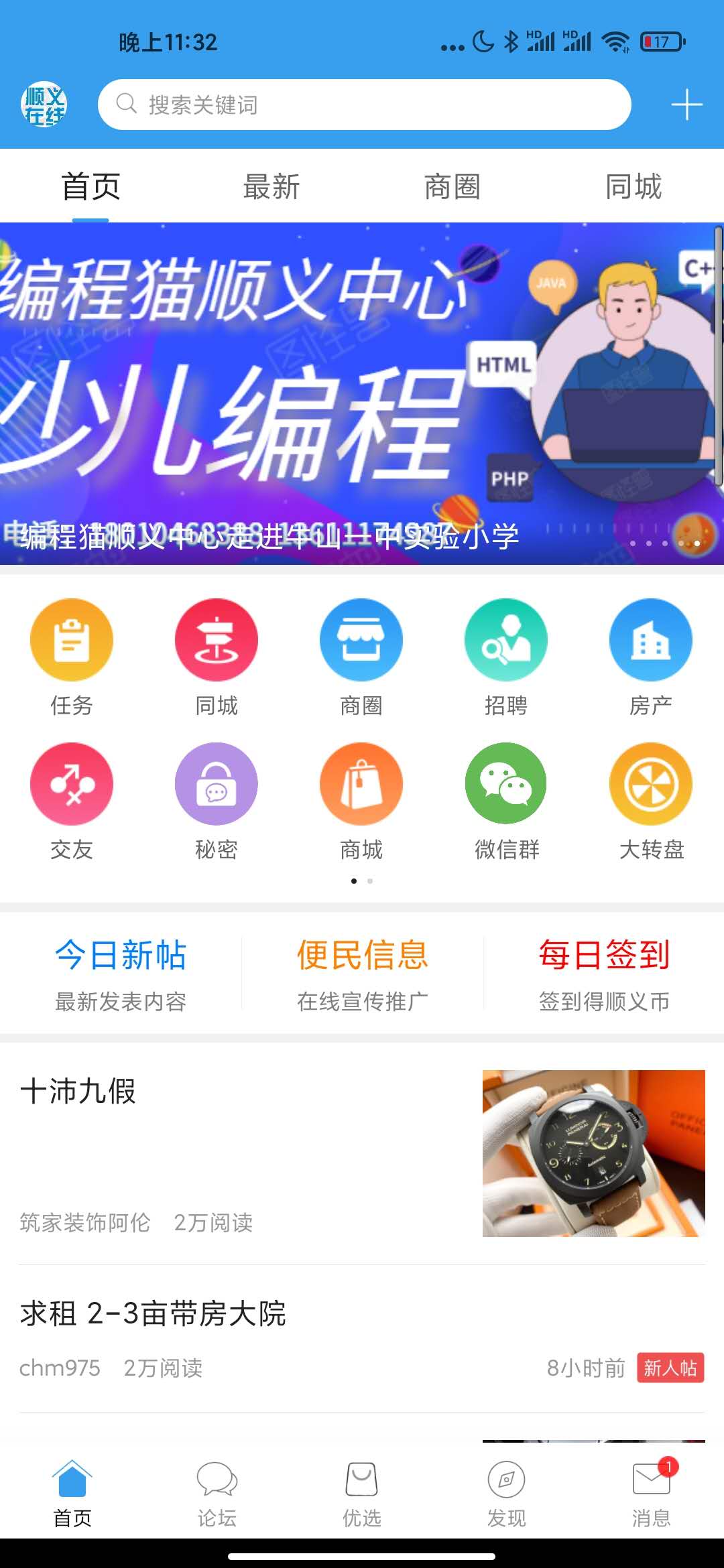
Task: Open the post 求租 2-3亩带房大院
Action: (268, 1333)
